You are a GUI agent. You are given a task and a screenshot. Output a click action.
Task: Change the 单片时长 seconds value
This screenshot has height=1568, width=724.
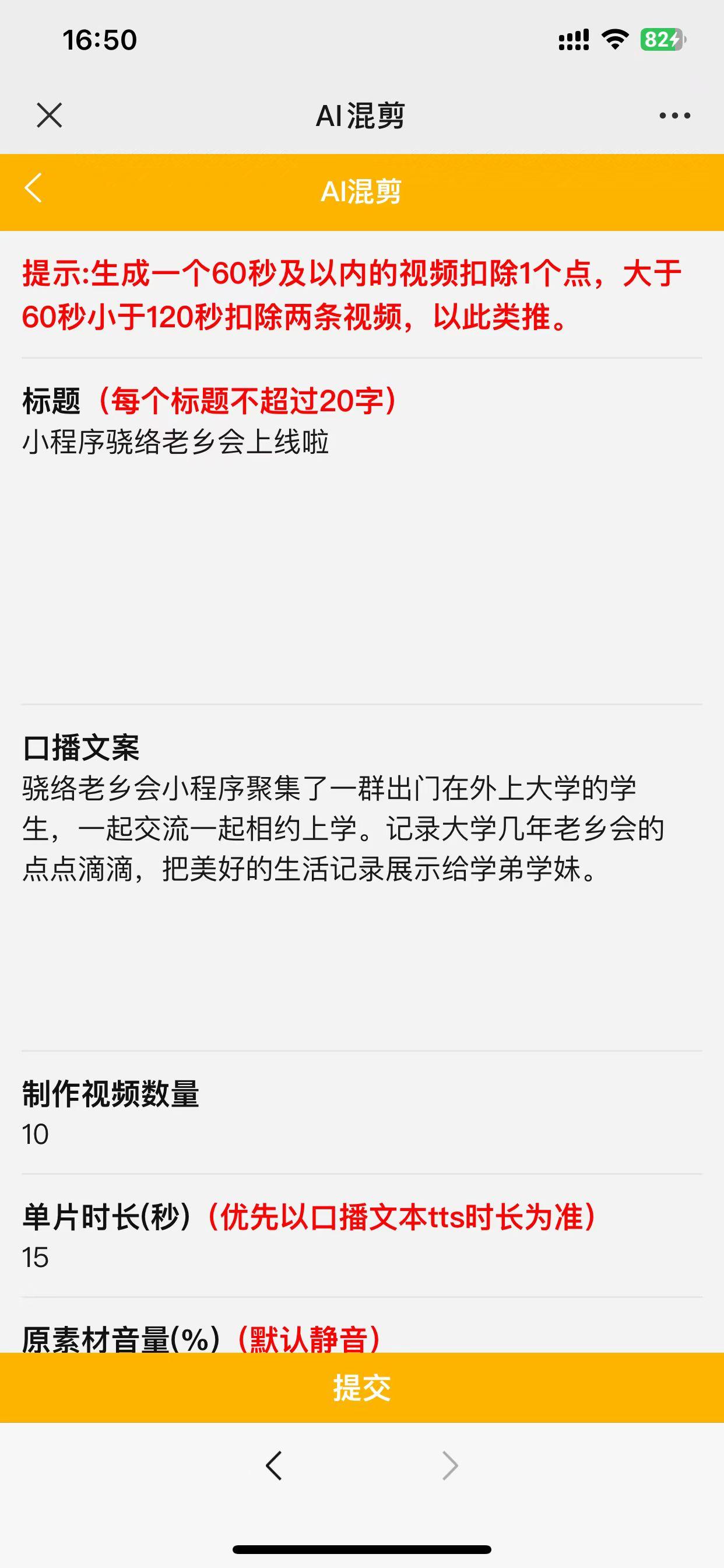click(361, 1258)
